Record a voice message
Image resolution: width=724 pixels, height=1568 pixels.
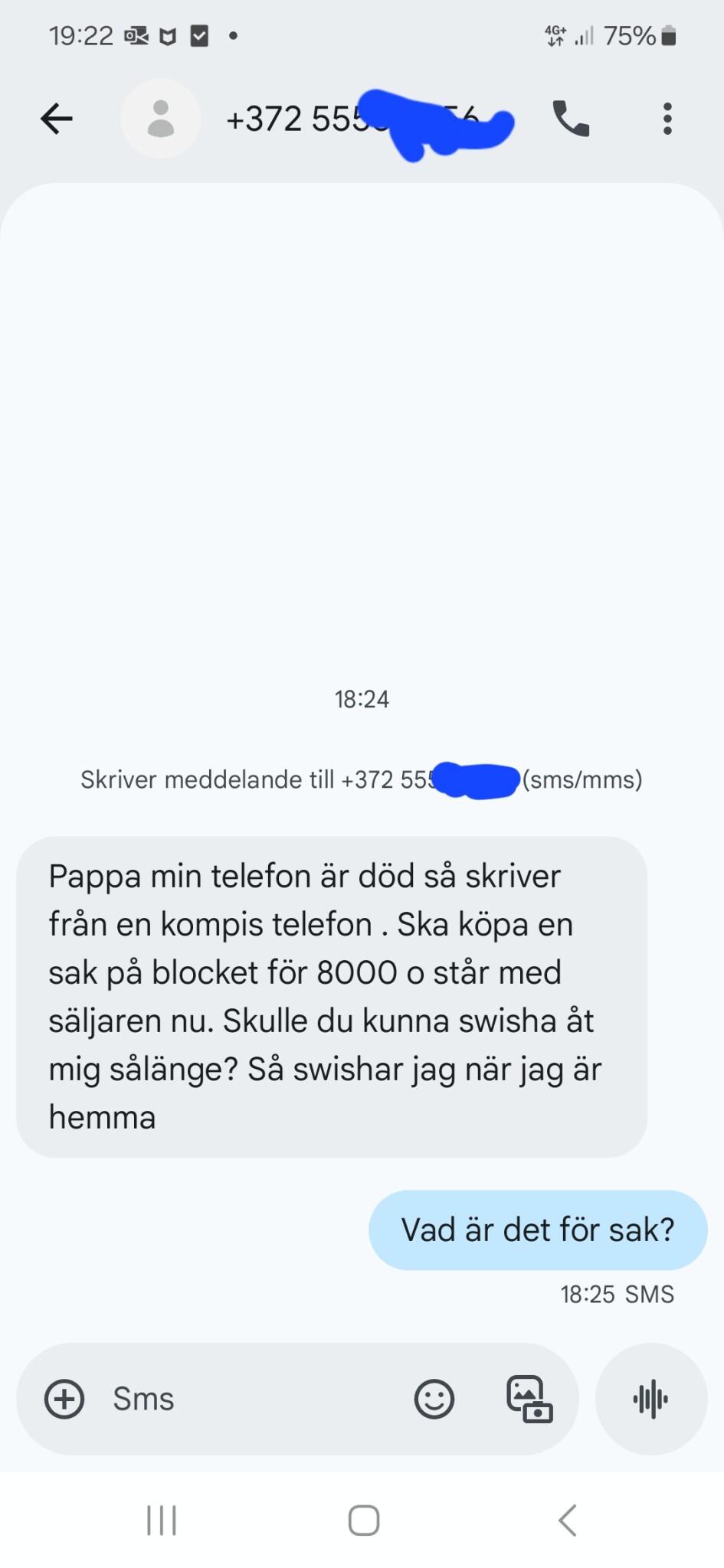click(651, 1400)
